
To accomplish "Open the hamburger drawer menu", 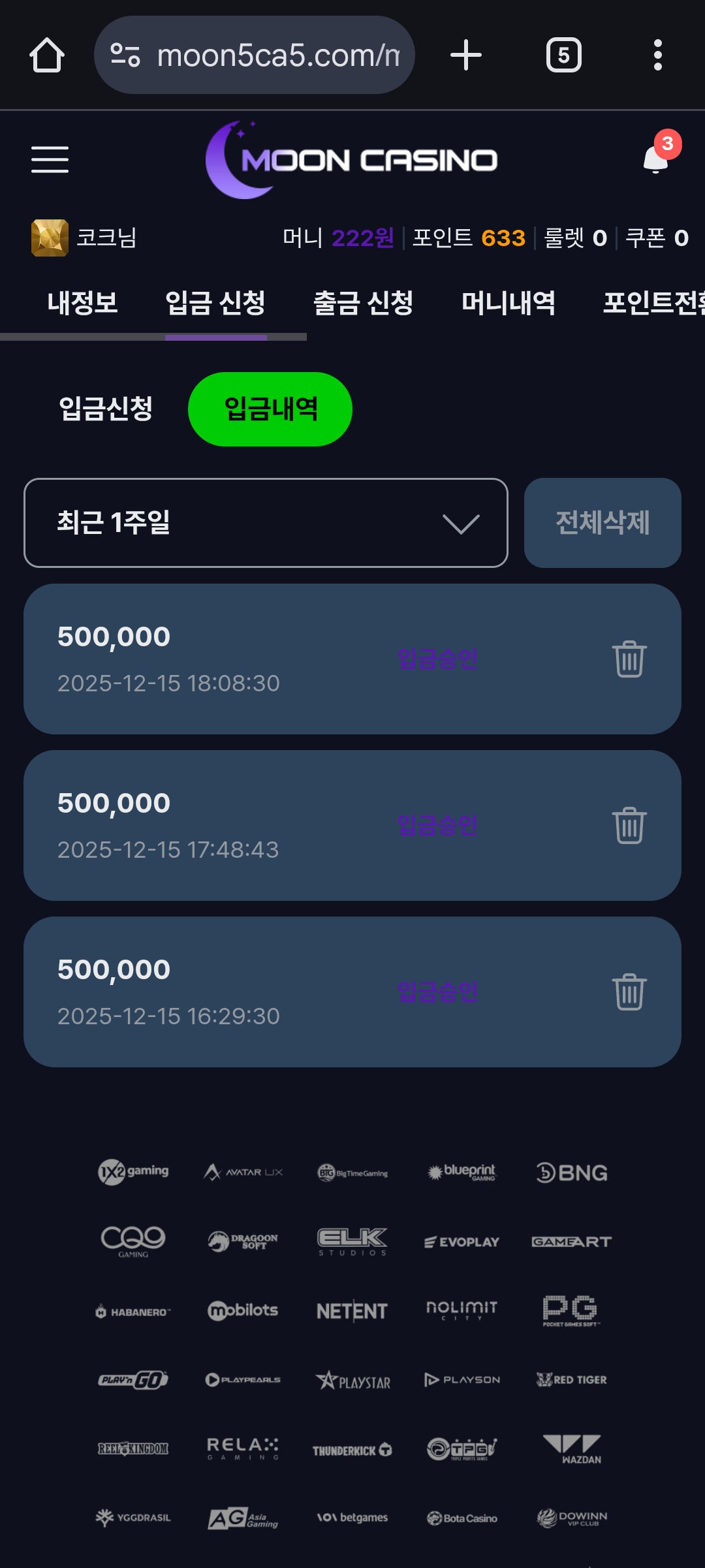I will (50, 160).
